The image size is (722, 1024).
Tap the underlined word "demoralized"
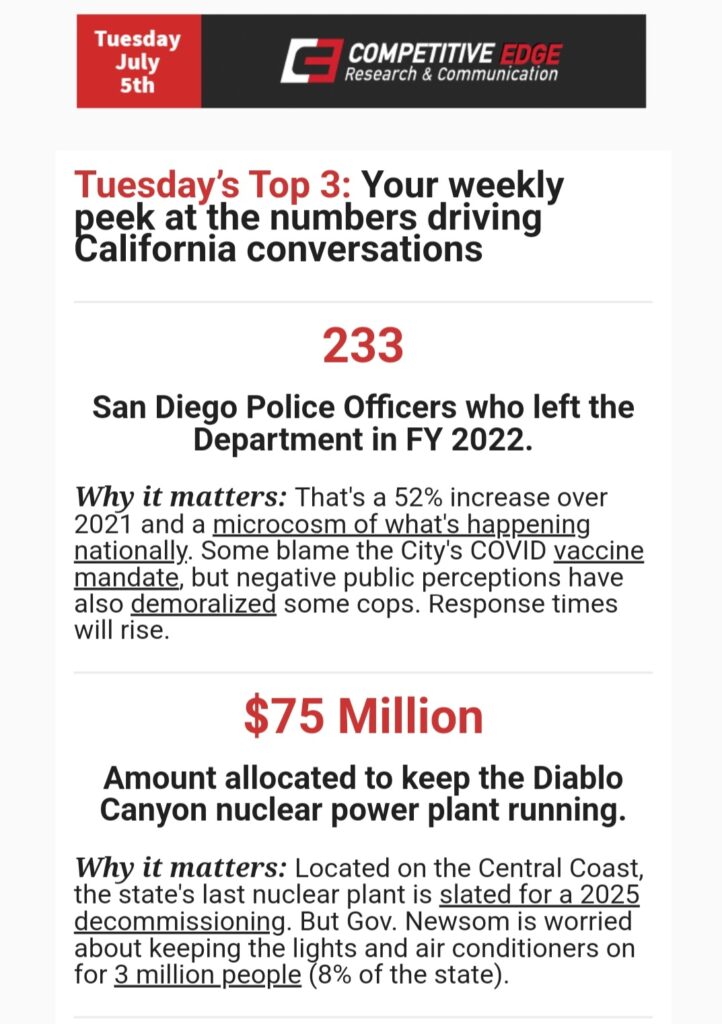tap(203, 604)
